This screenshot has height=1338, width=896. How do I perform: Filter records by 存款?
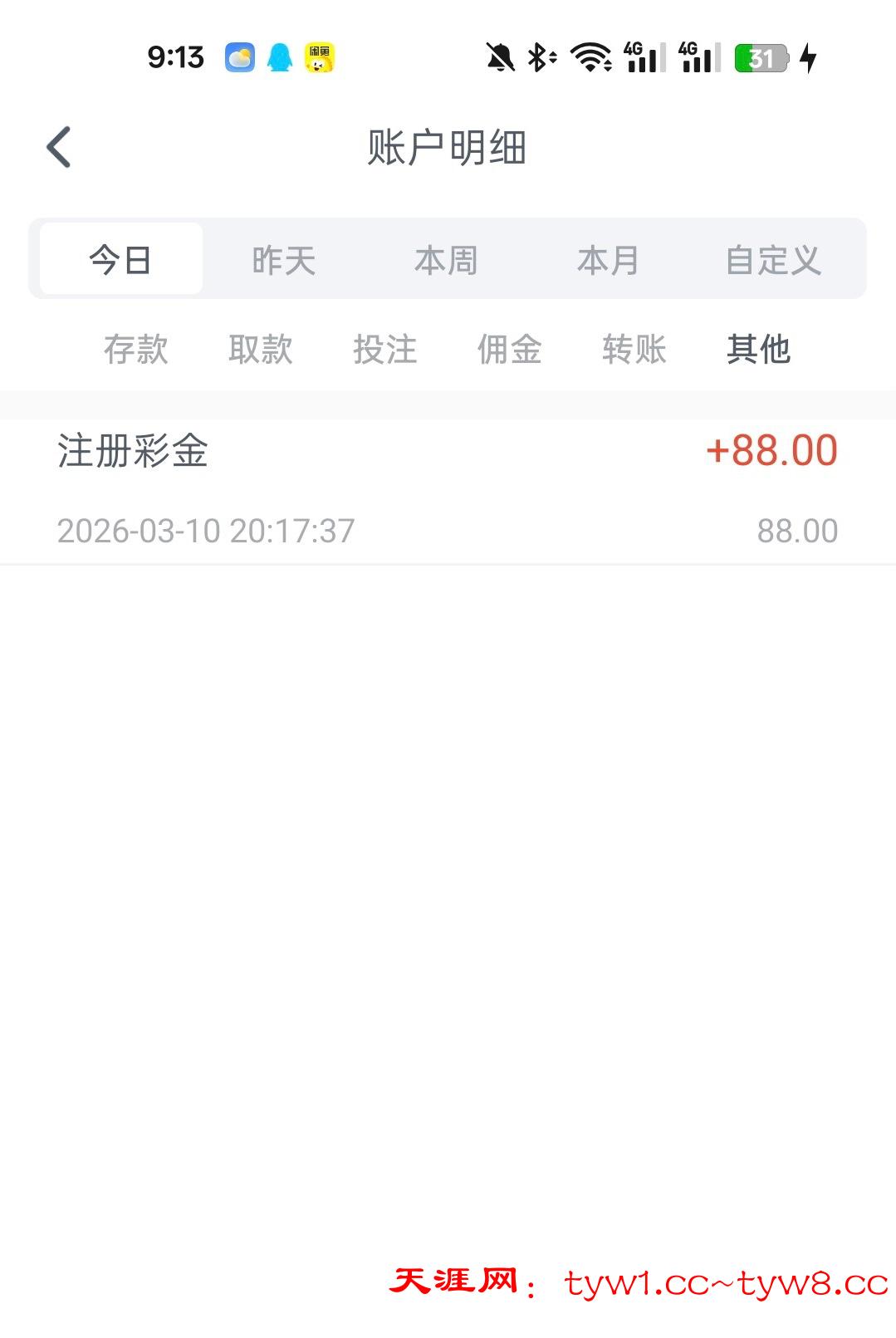pos(136,349)
